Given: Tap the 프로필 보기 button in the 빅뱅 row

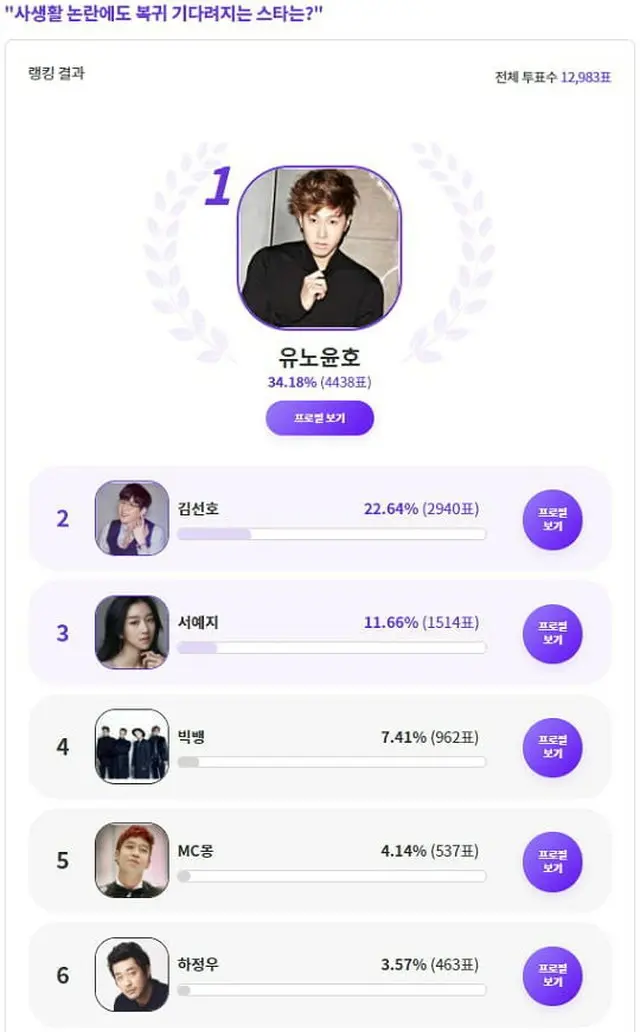Looking at the screenshot, I should pyautogui.click(x=552, y=747).
